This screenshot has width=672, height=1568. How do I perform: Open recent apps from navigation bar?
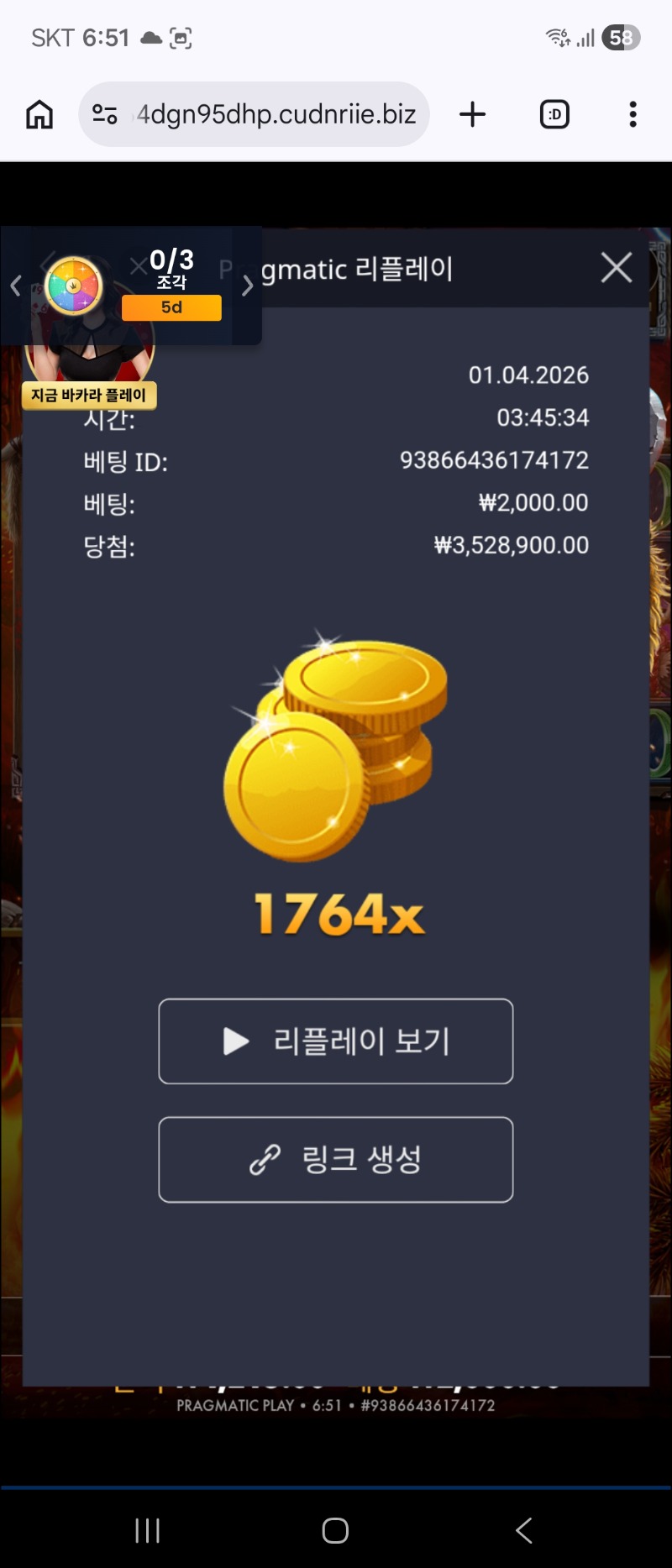(148, 1530)
